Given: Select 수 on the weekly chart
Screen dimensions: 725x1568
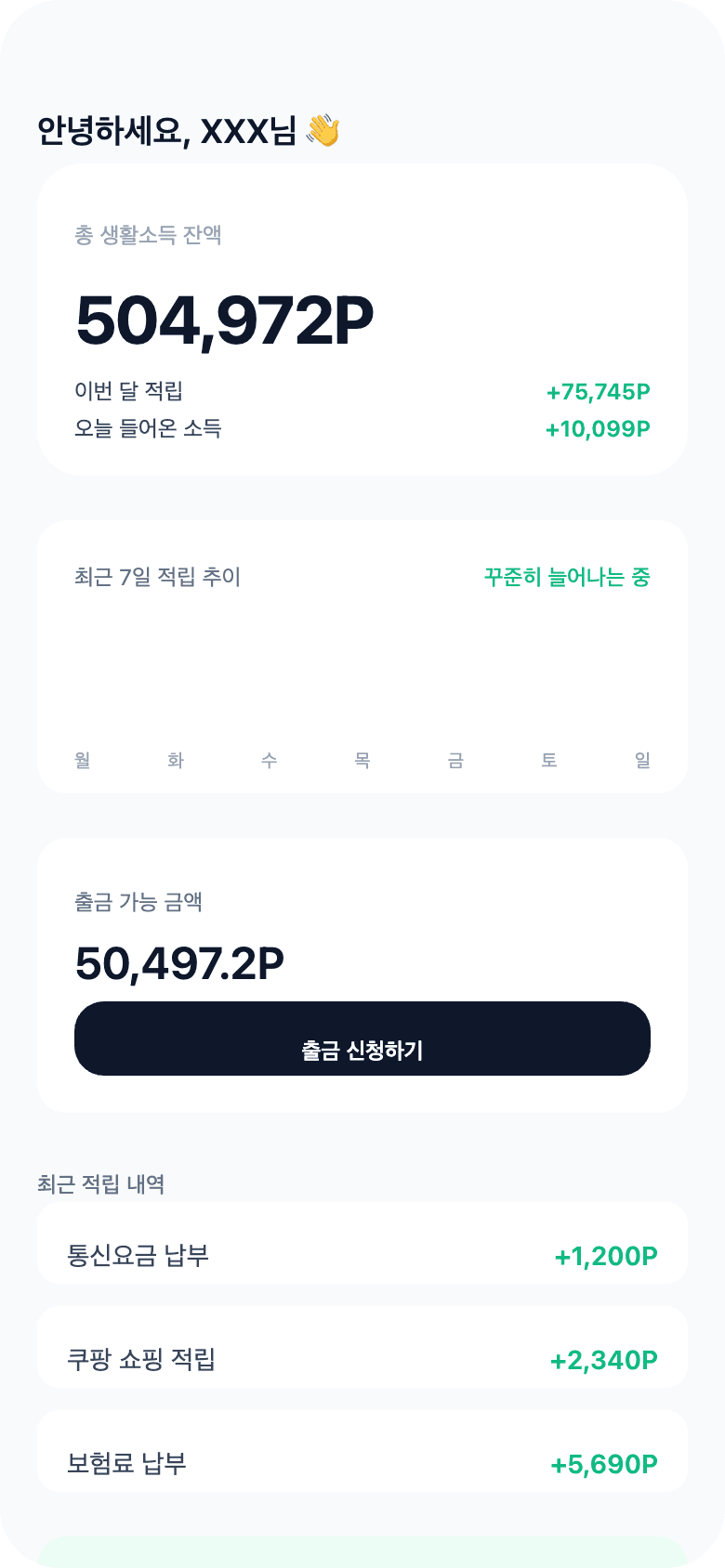Looking at the screenshot, I should tap(269, 760).
